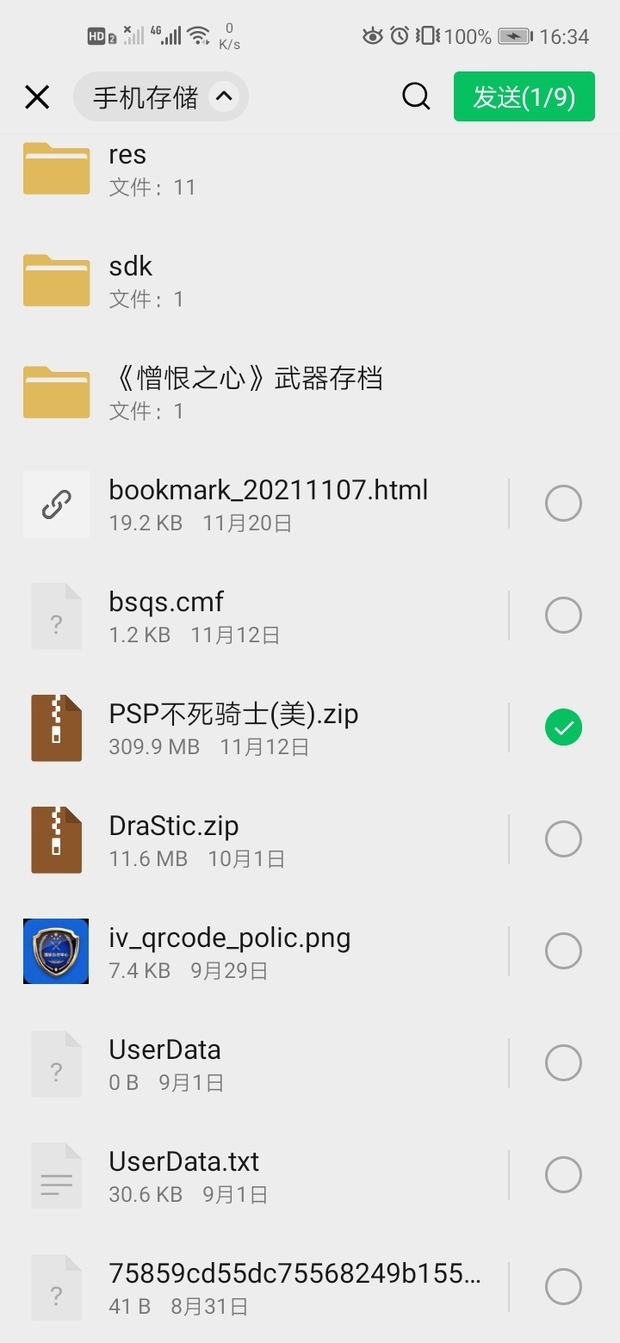
Task: Expand the 手机存储 storage dropdown
Action: (x=161, y=97)
